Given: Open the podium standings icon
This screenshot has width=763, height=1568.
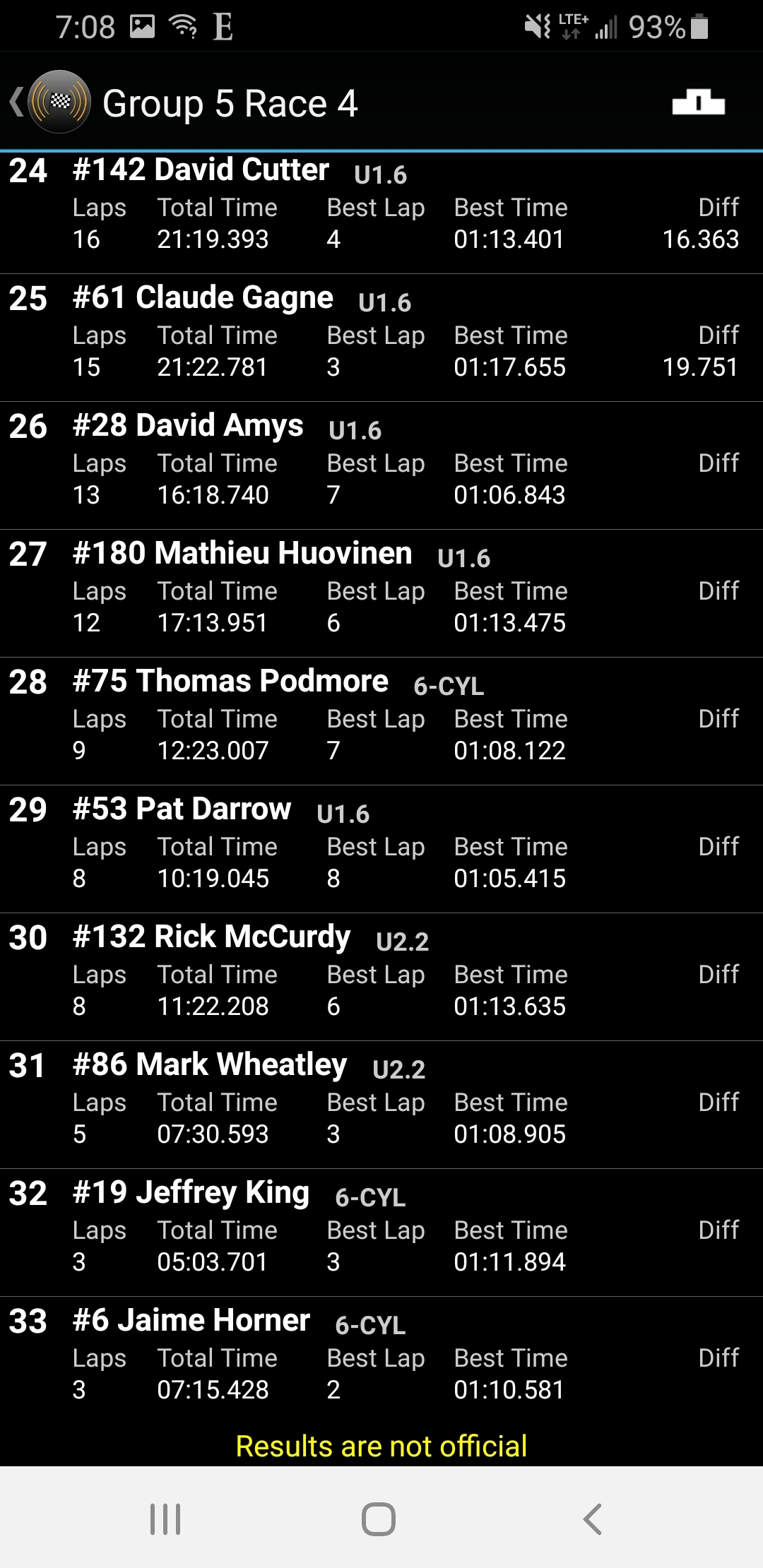Looking at the screenshot, I should (698, 102).
